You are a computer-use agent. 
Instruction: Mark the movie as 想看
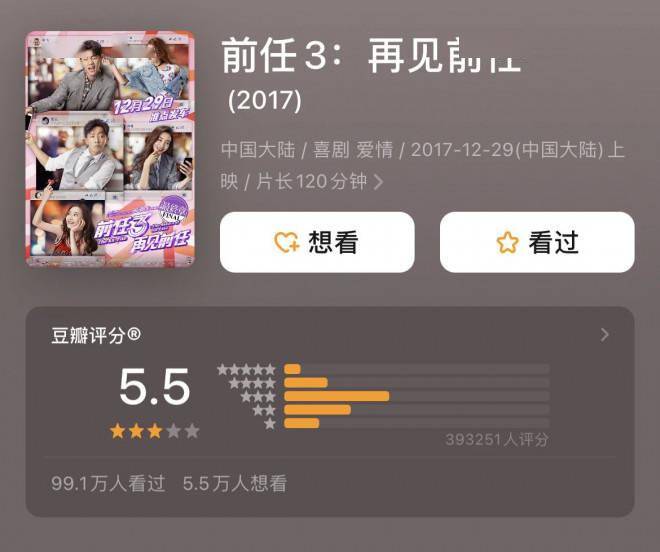pyautogui.click(x=316, y=242)
